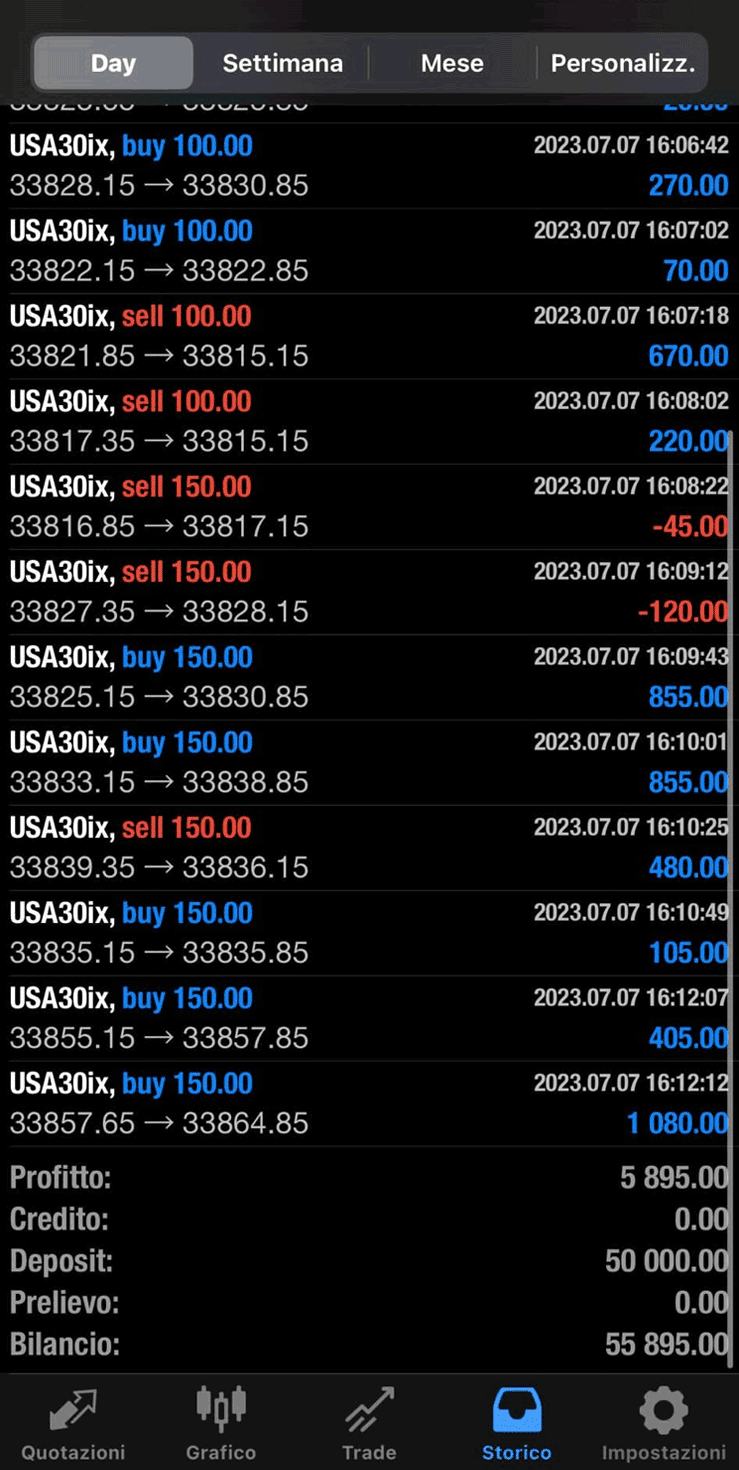Open the sell trade from 16:07:18
The width and height of the screenshot is (739, 1470).
369,336
